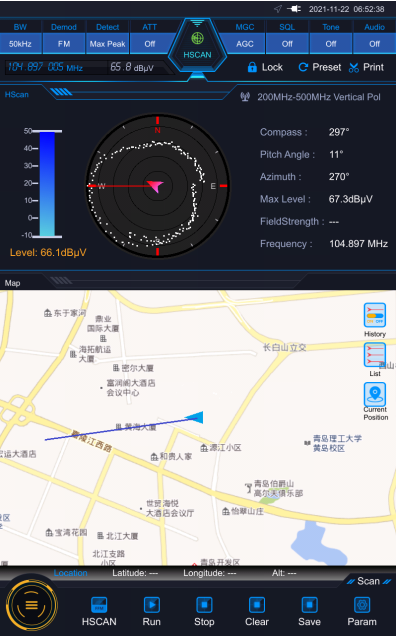Toggle History on the map

click(375, 320)
